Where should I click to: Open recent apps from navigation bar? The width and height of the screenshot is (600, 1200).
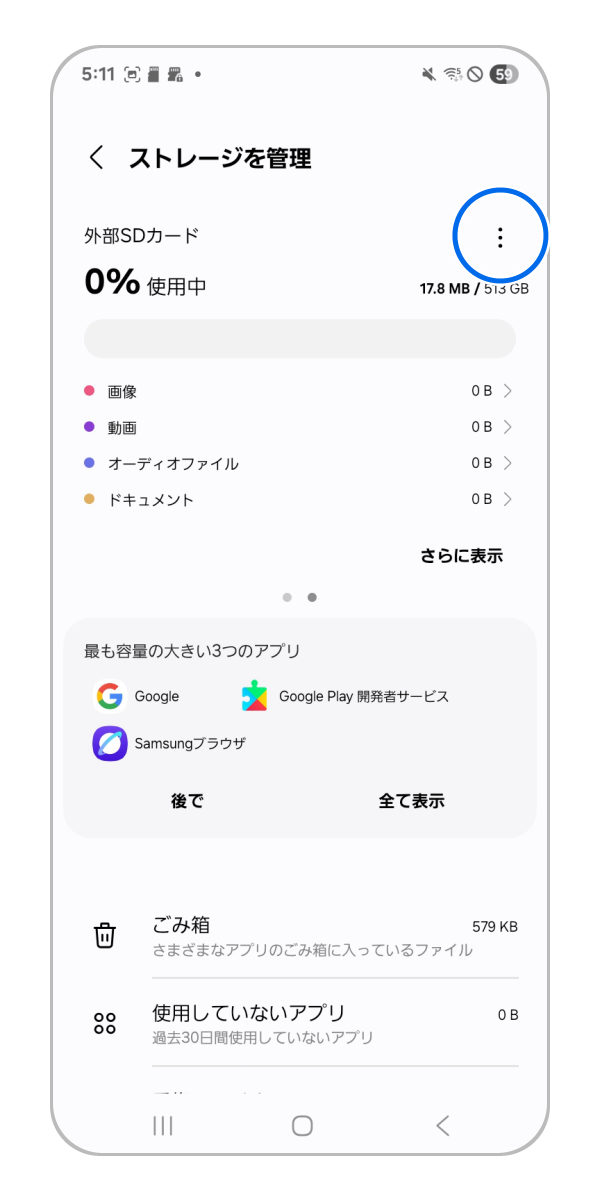(163, 1126)
